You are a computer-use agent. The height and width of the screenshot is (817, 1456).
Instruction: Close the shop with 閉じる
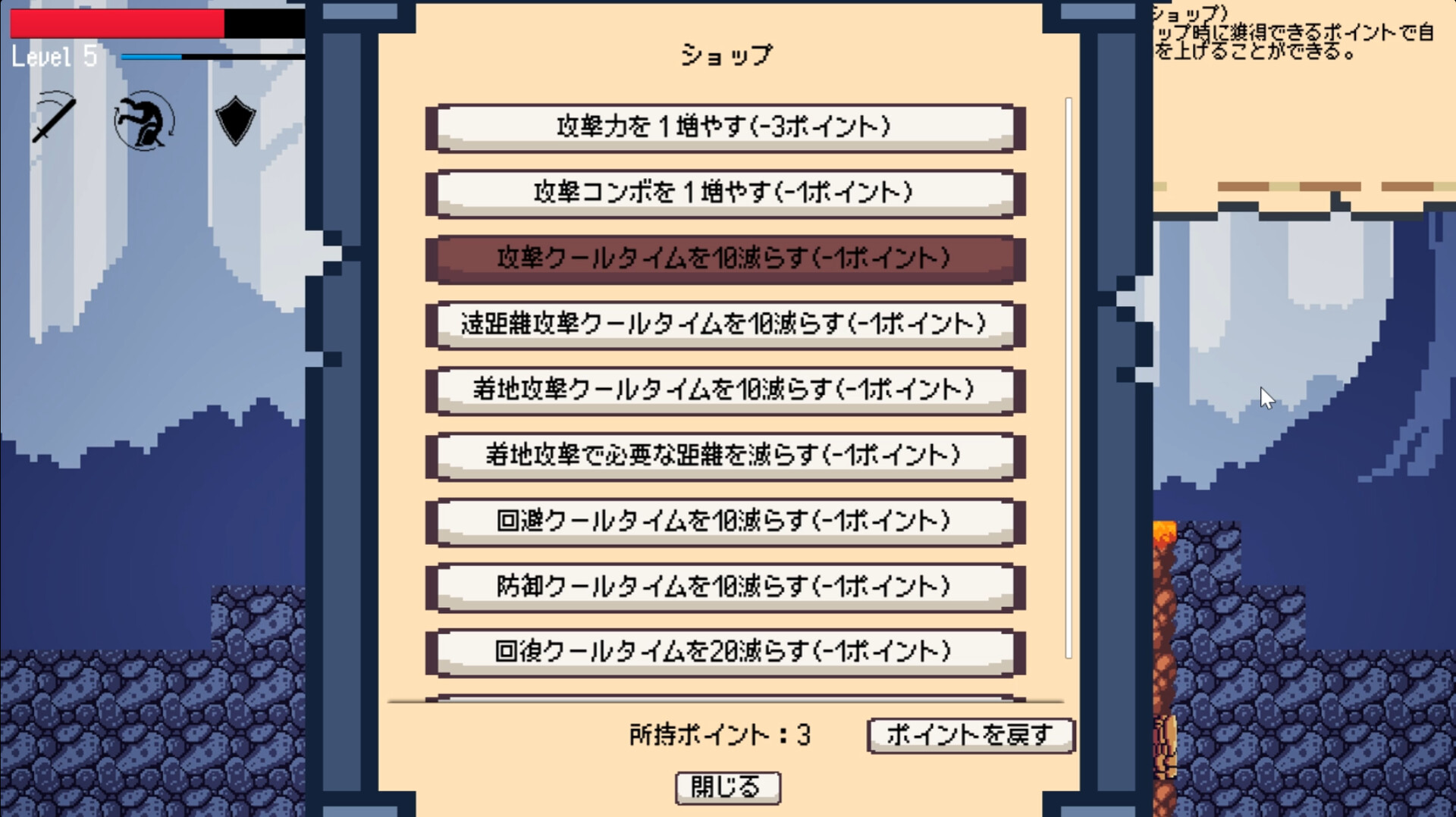click(x=727, y=787)
